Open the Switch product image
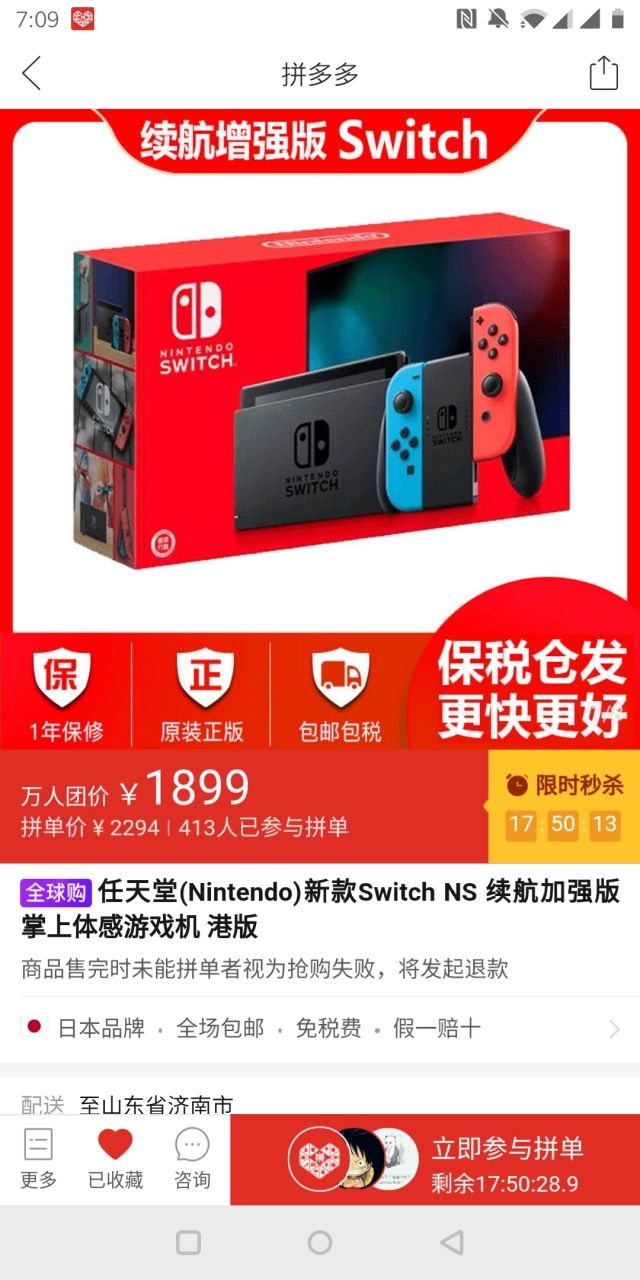 pyautogui.click(x=320, y=428)
